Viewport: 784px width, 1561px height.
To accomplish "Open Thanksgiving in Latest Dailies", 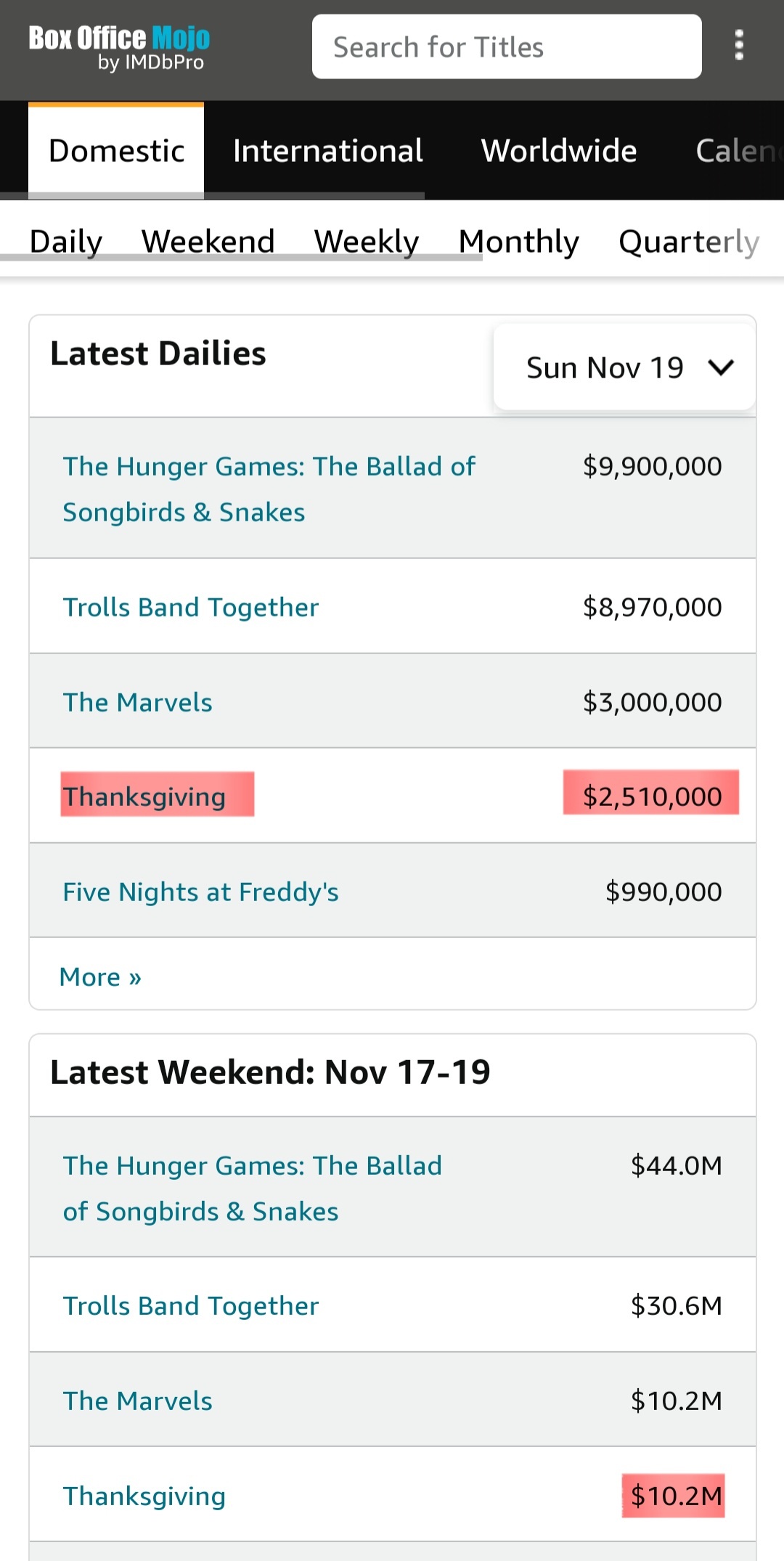I will pos(144,796).
